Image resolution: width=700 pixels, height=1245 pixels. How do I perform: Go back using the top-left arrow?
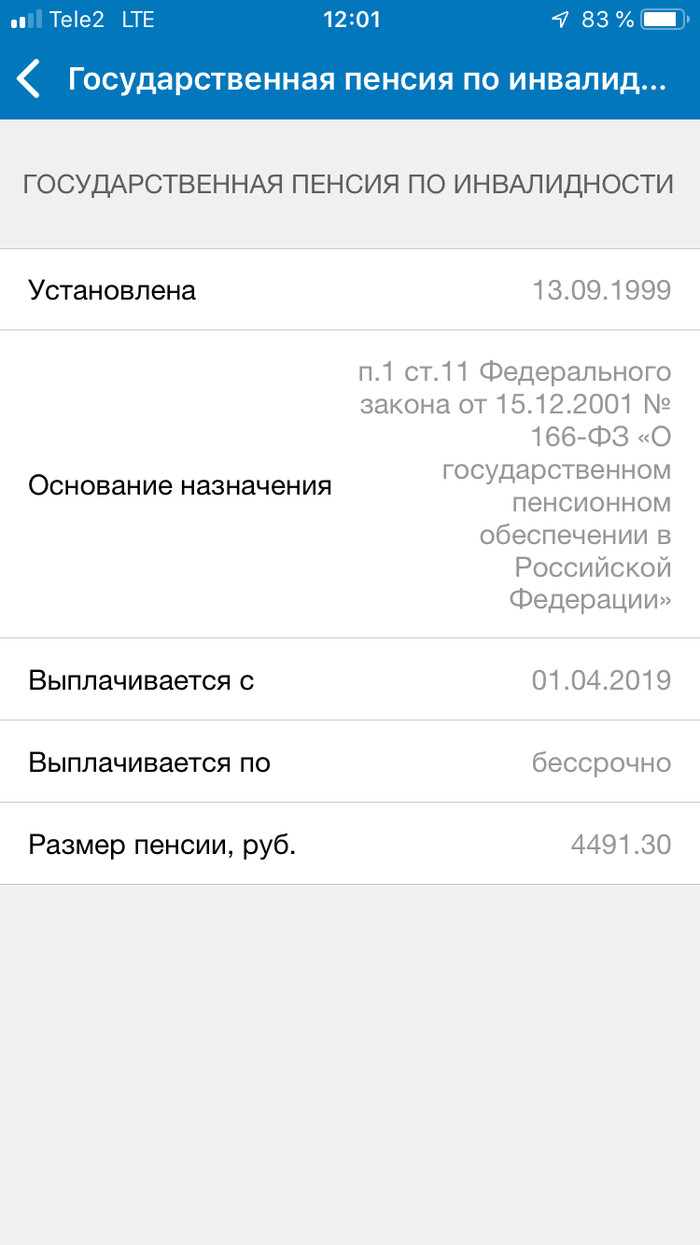(x=30, y=79)
